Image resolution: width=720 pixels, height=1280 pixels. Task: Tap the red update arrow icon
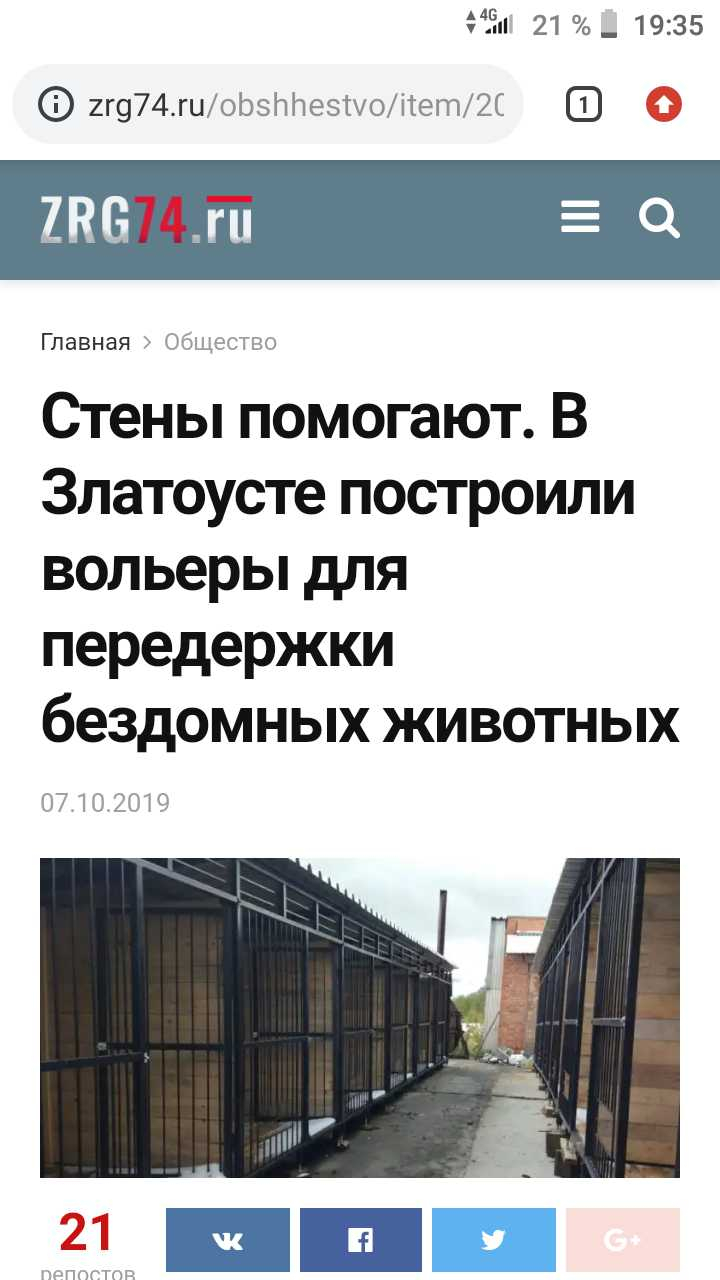click(664, 104)
